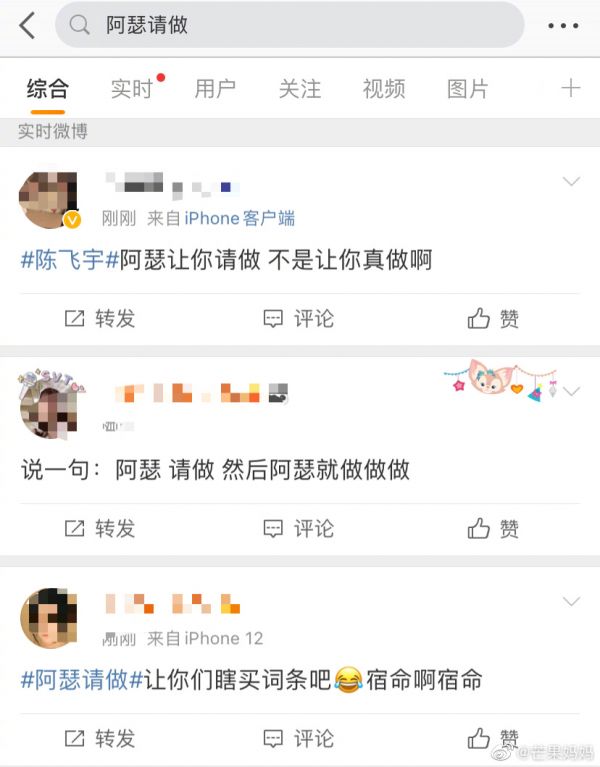Comment on the 宿命啊宿命 post
600x767 pixels.
coord(299,739)
